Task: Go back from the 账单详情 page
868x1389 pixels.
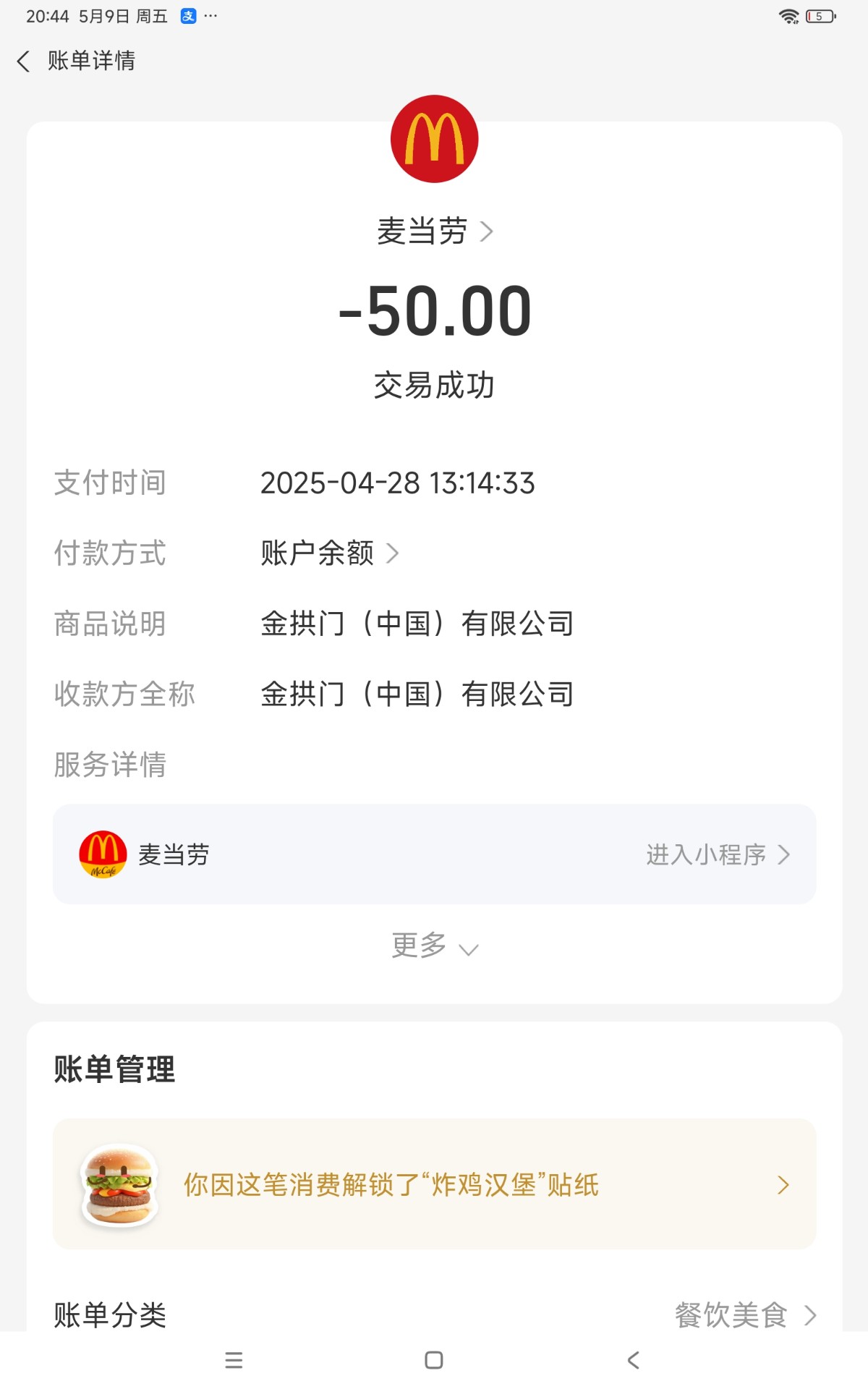Action: pyautogui.click(x=24, y=61)
